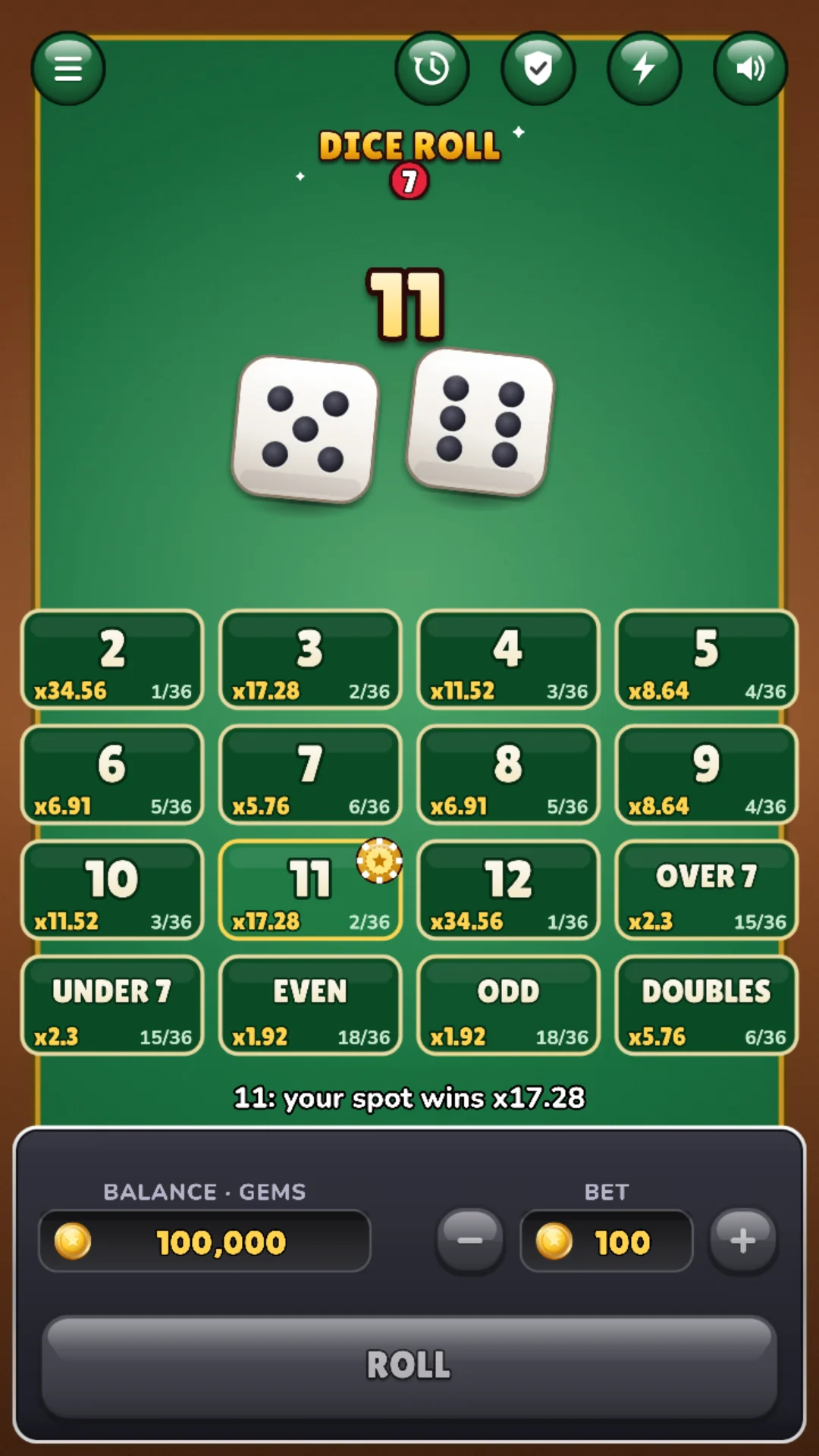Viewport: 819px width, 1456px height.
Task: Toggle the lightning fast mode icon
Action: click(645, 68)
